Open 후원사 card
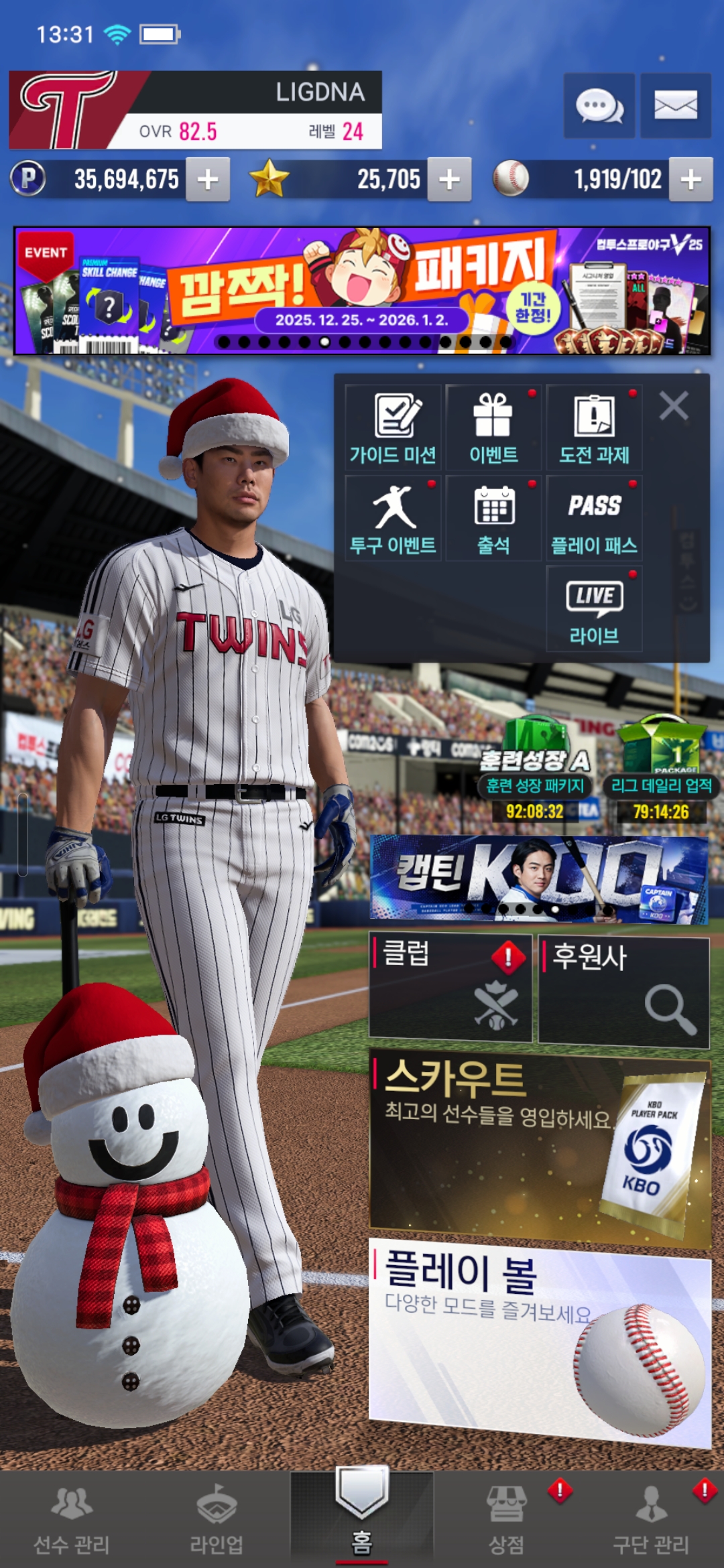 pos(623,990)
